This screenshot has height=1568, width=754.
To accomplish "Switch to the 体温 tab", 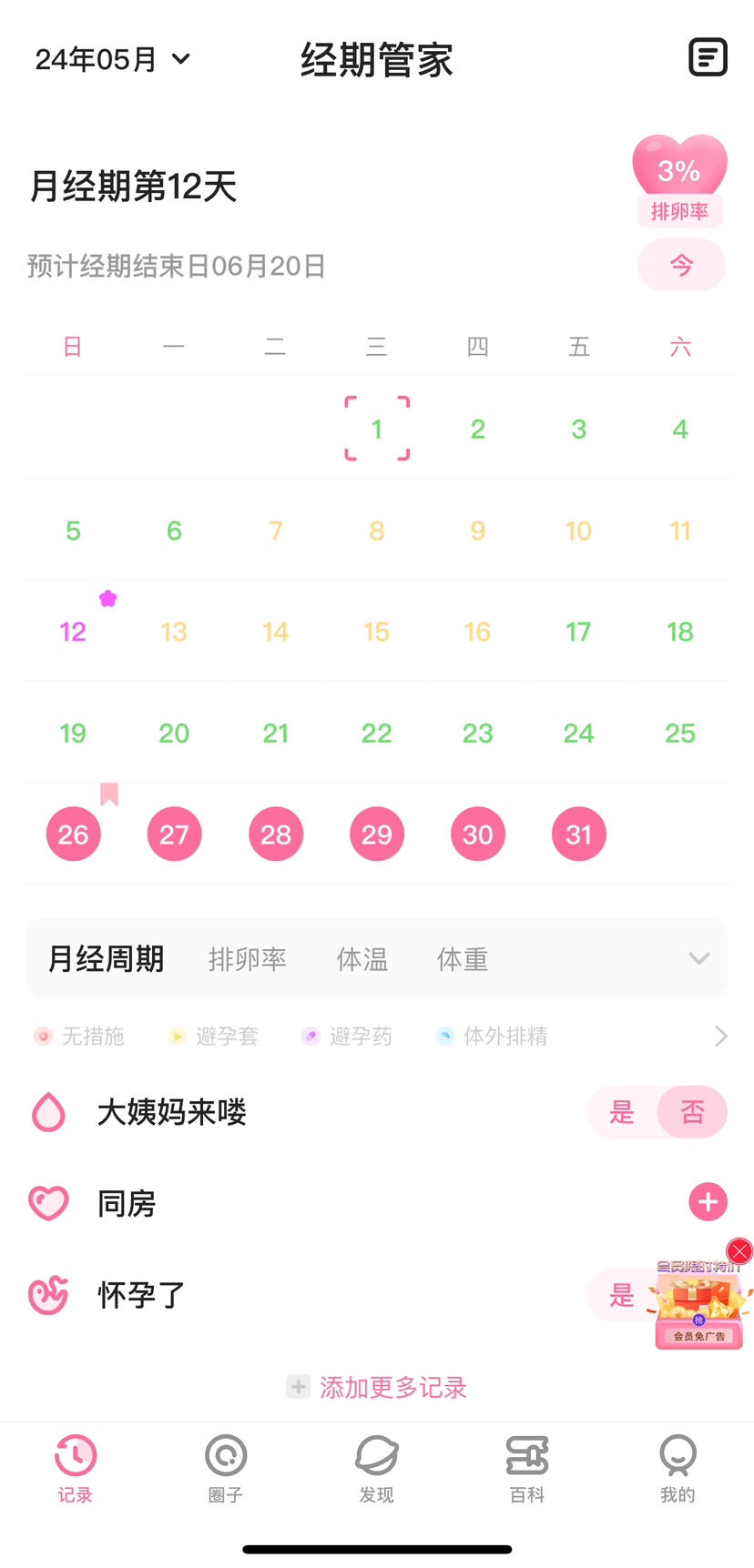I will tap(362, 959).
